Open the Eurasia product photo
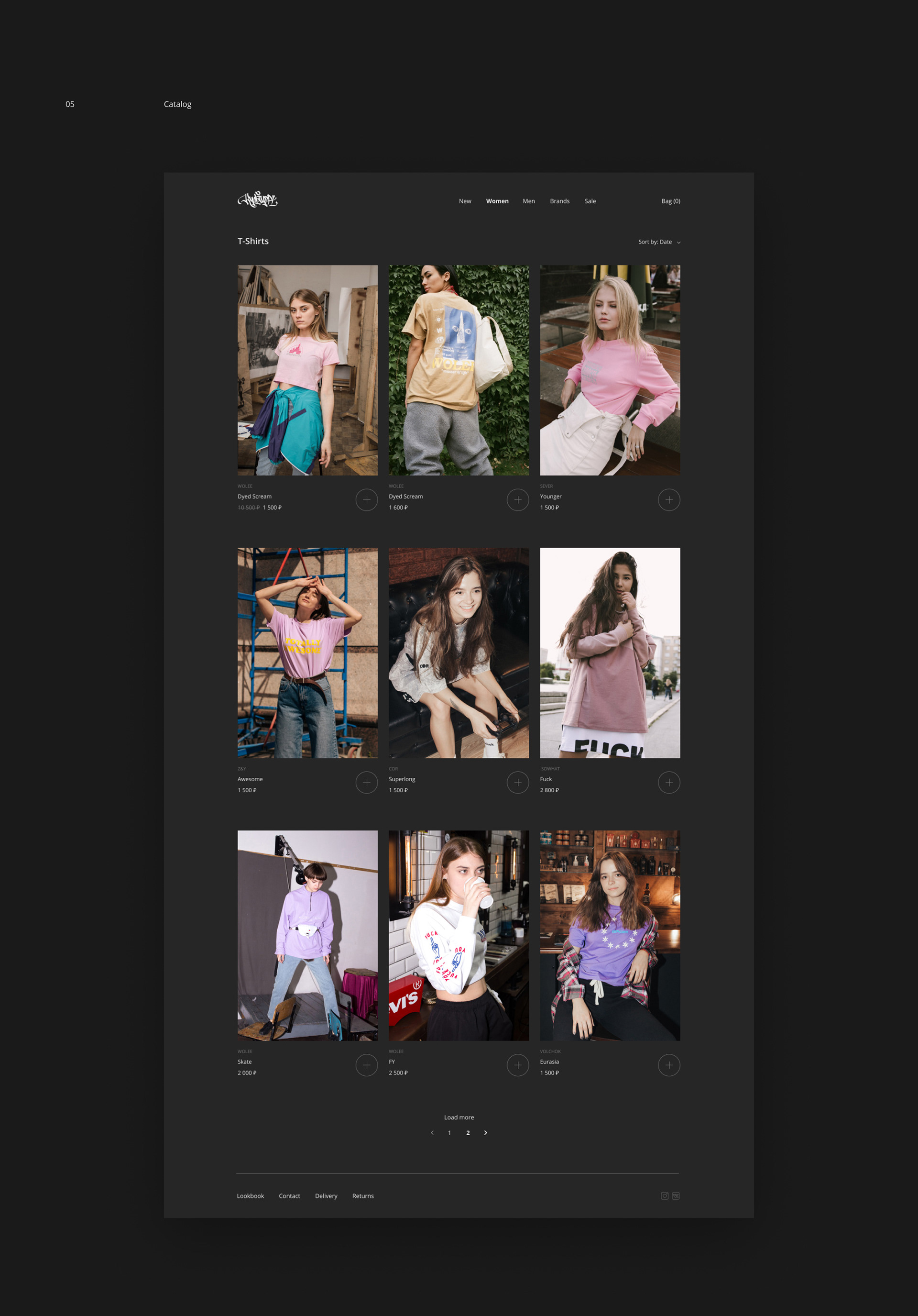 [x=610, y=935]
